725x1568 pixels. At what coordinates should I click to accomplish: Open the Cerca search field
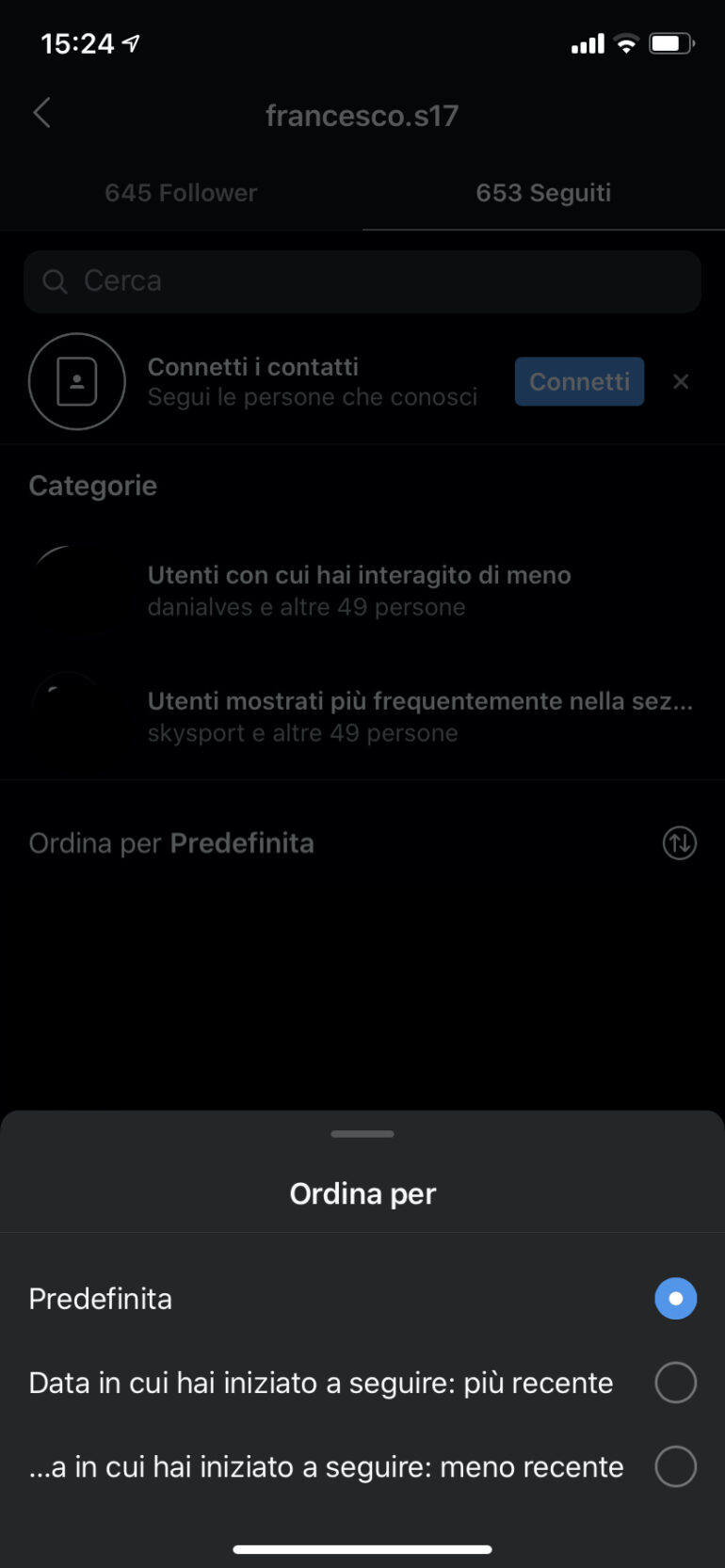pos(362,280)
